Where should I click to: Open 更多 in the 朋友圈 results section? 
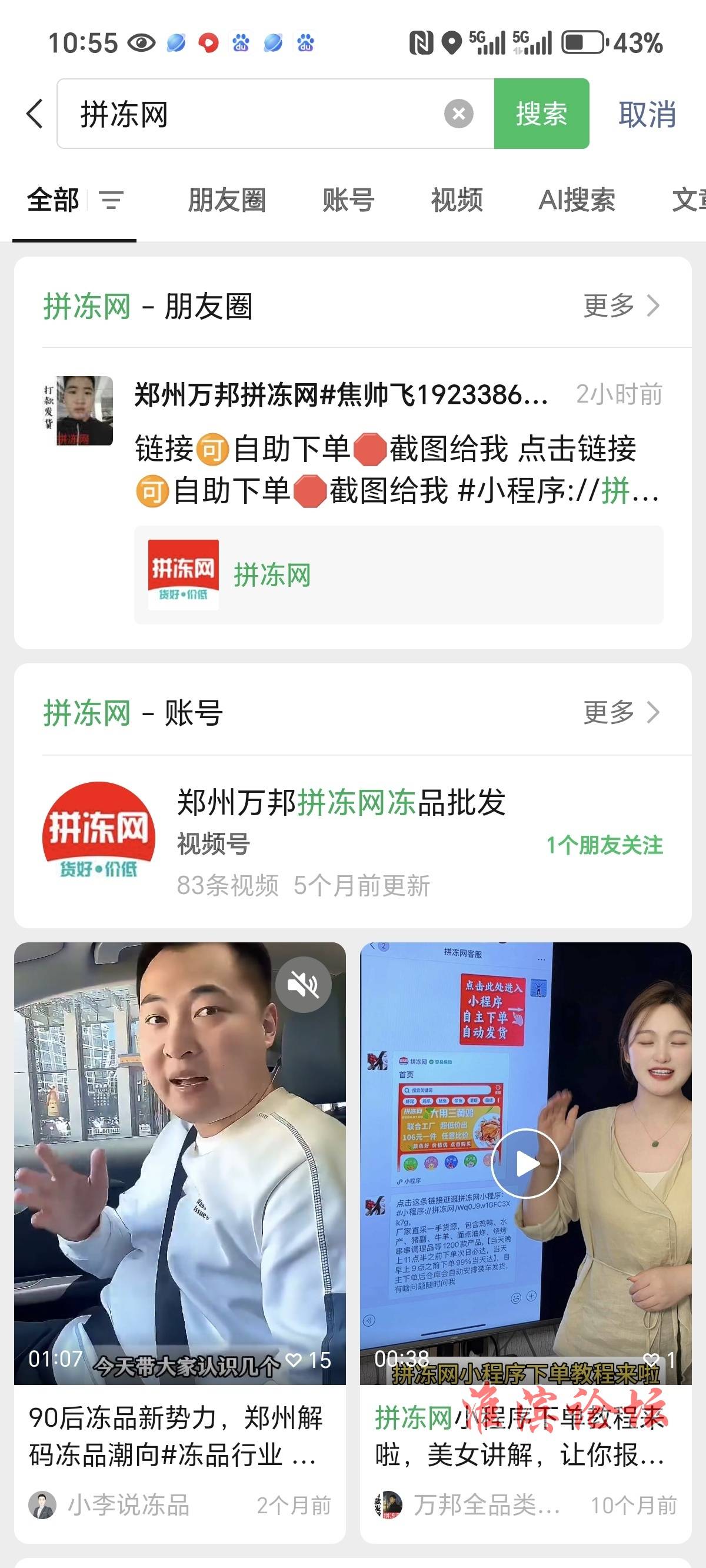coord(621,305)
